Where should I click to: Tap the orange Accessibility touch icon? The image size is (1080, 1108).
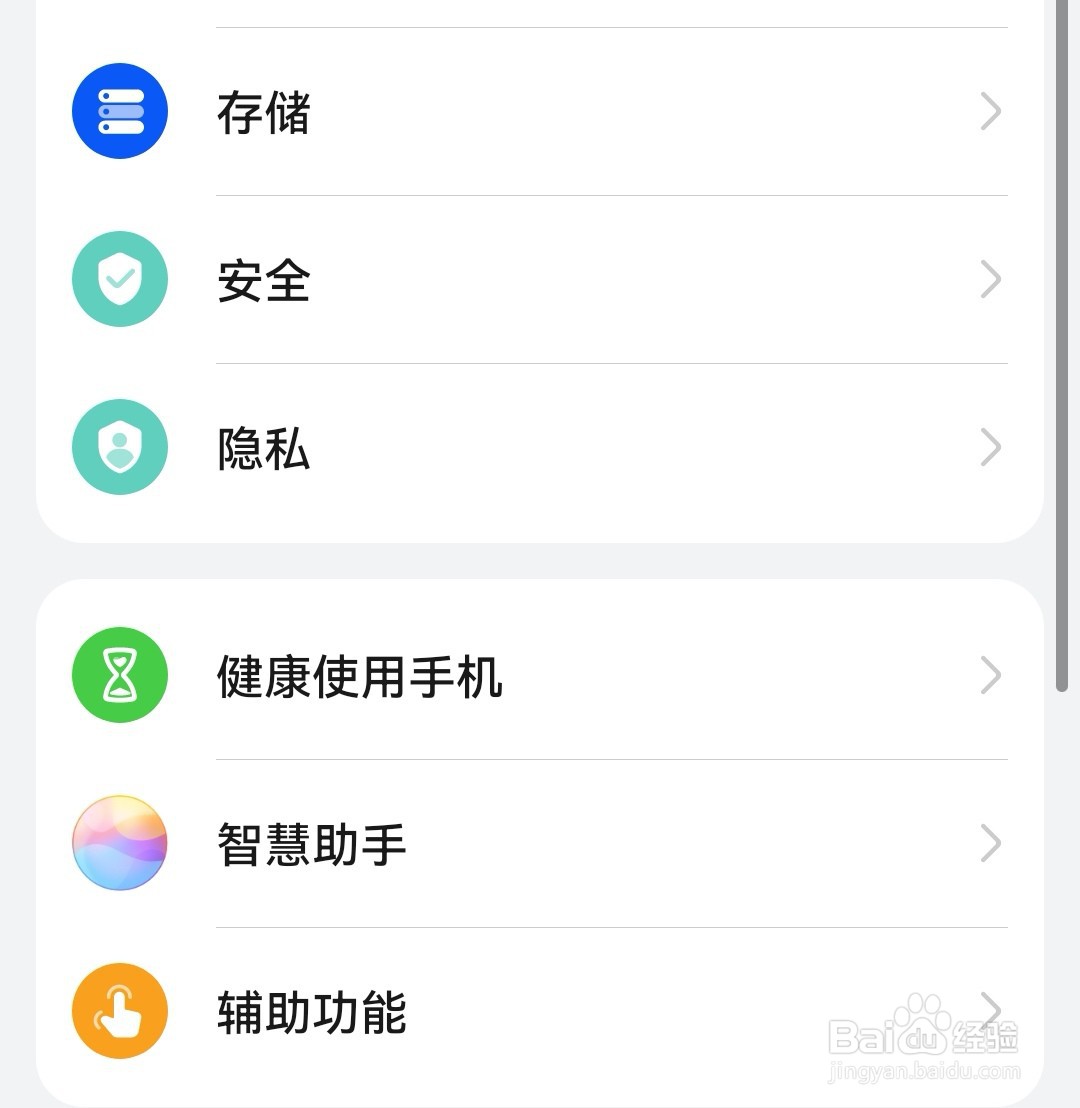[119, 1011]
